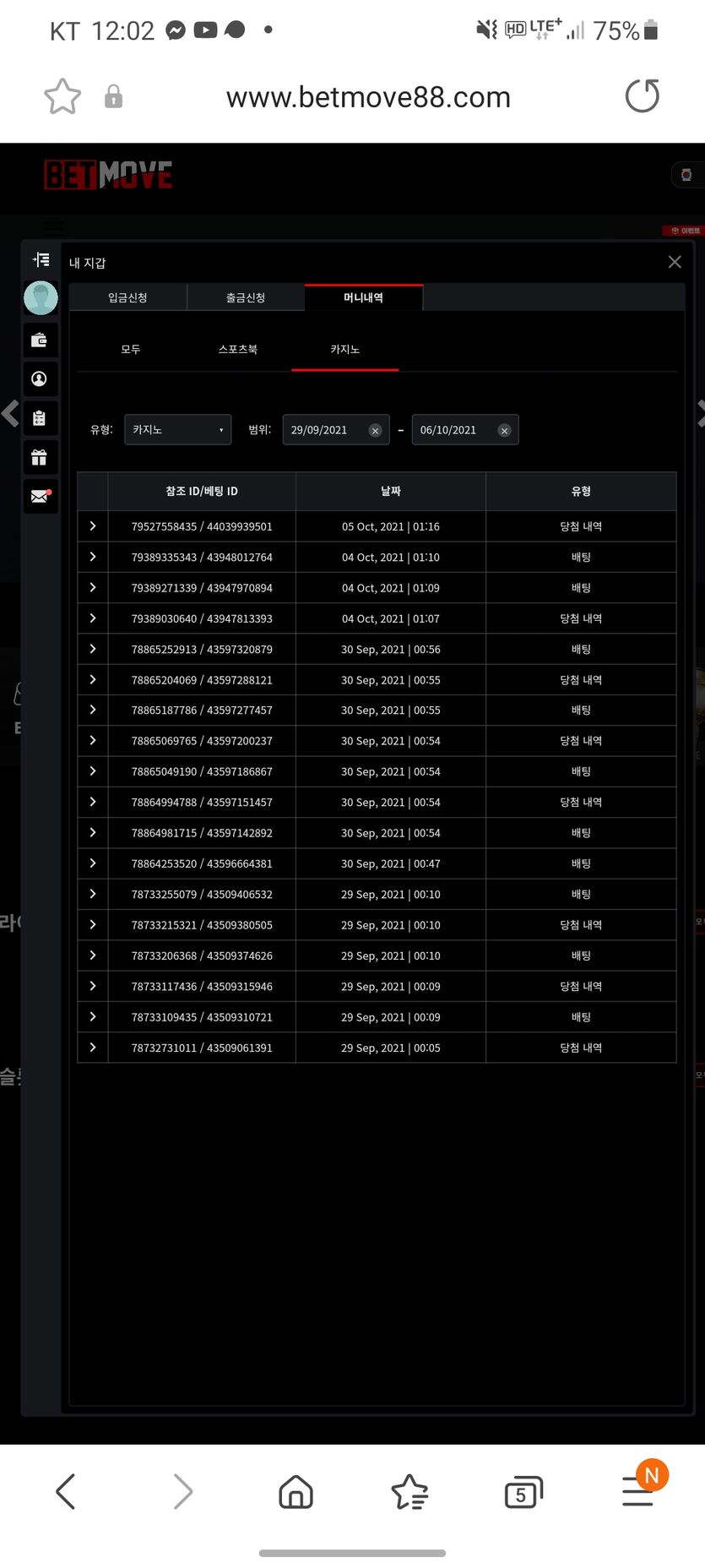Open the gift bonus icon in the sidebar

[x=40, y=457]
